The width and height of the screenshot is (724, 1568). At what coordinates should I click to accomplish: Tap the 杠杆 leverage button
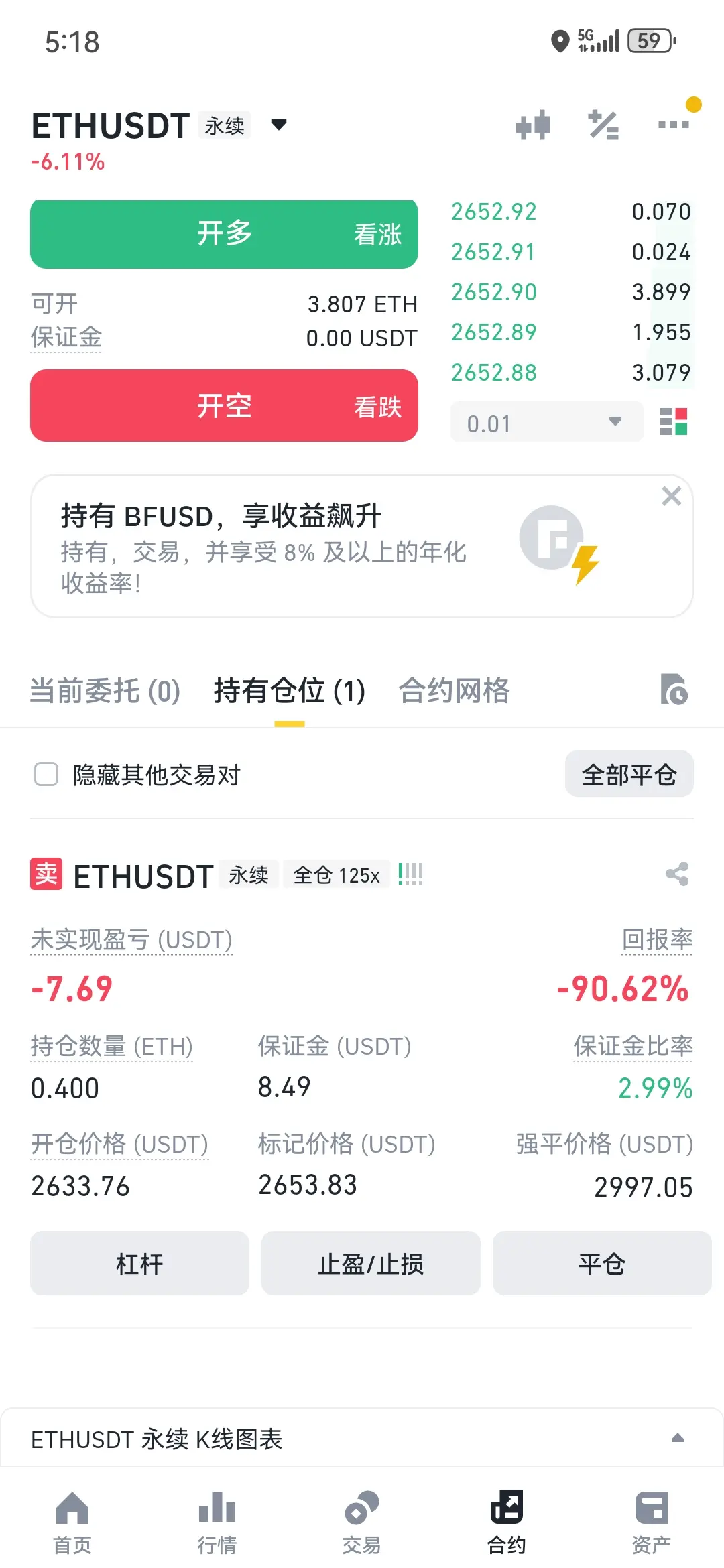click(139, 1263)
